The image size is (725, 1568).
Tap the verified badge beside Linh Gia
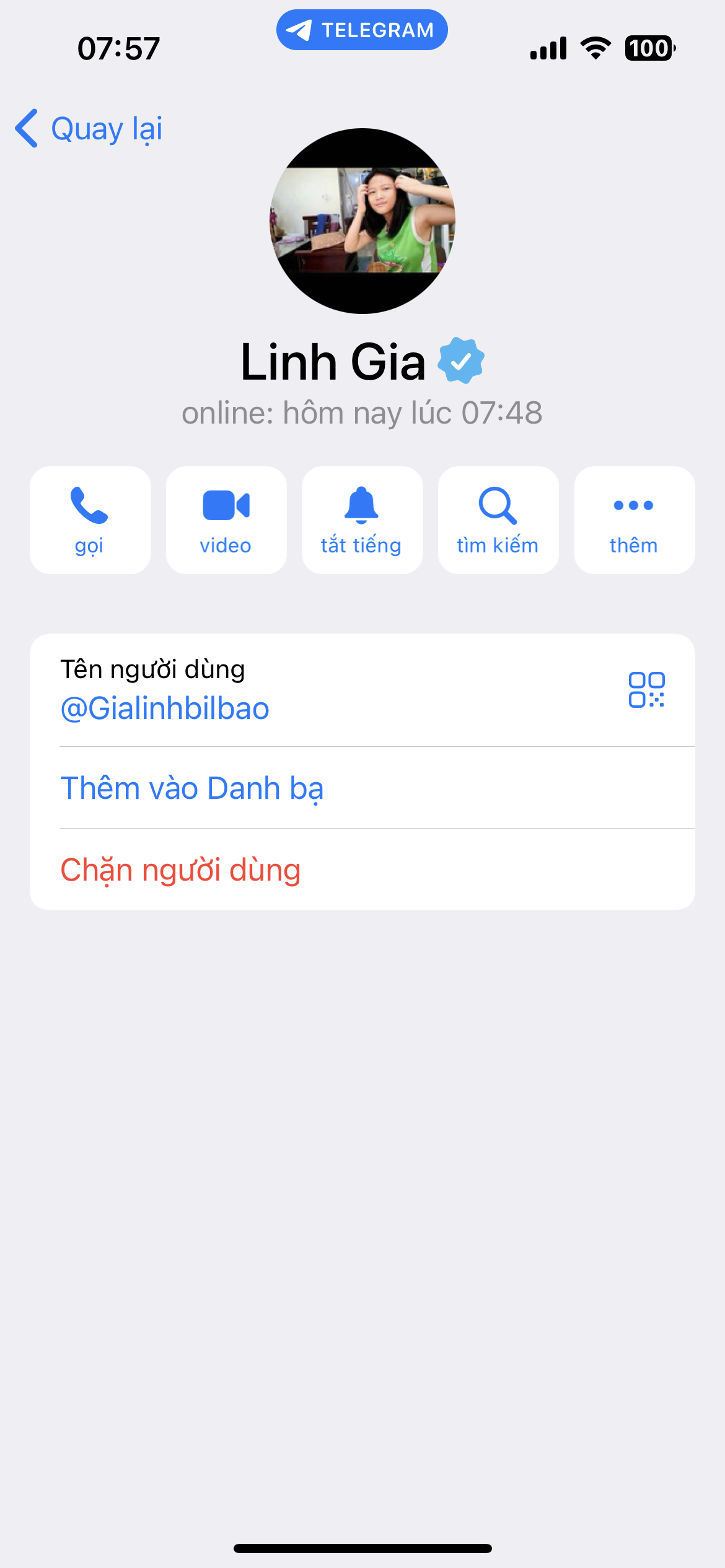pyautogui.click(x=461, y=360)
